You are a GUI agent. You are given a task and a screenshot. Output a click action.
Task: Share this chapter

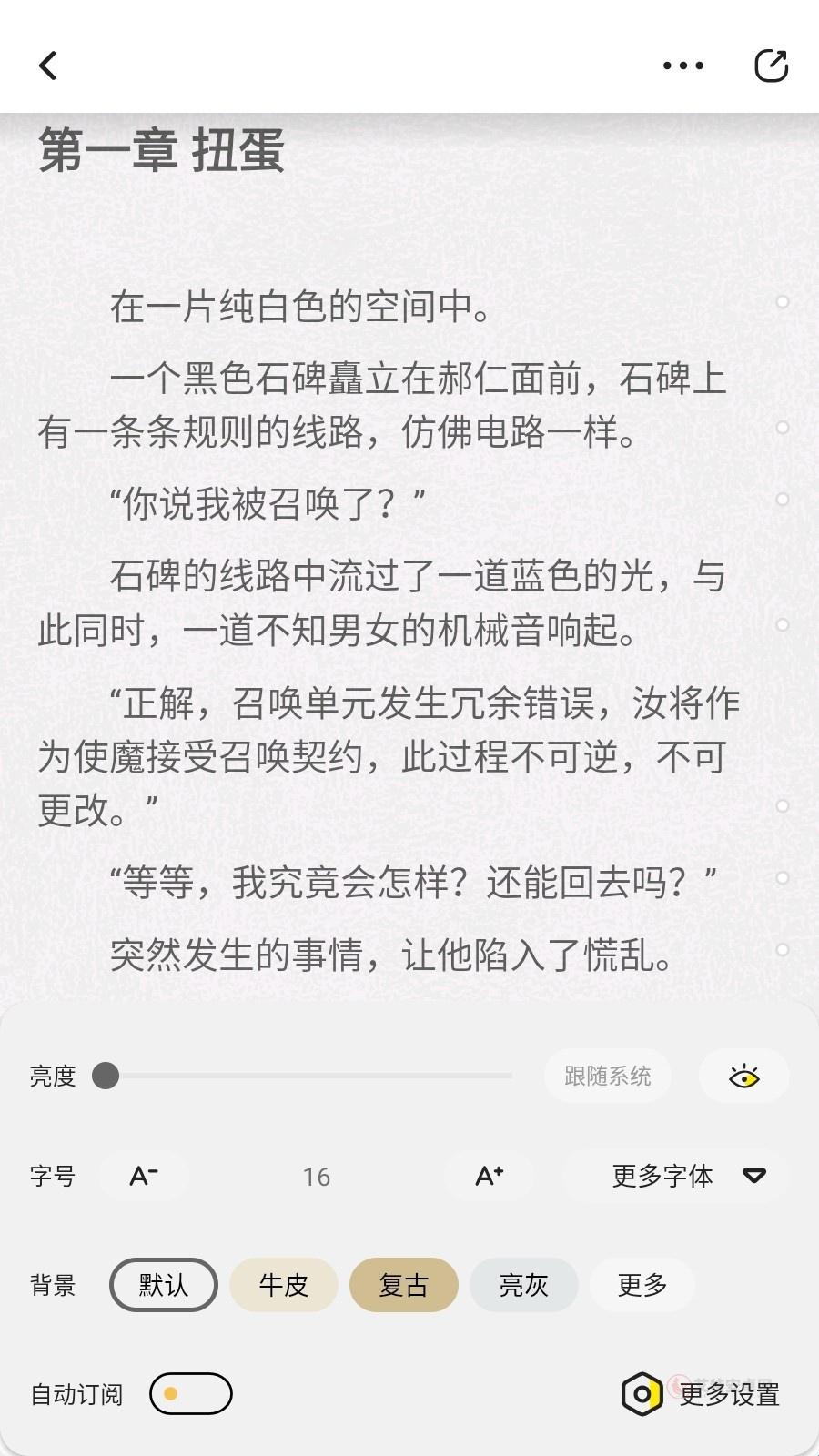(771, 66)
